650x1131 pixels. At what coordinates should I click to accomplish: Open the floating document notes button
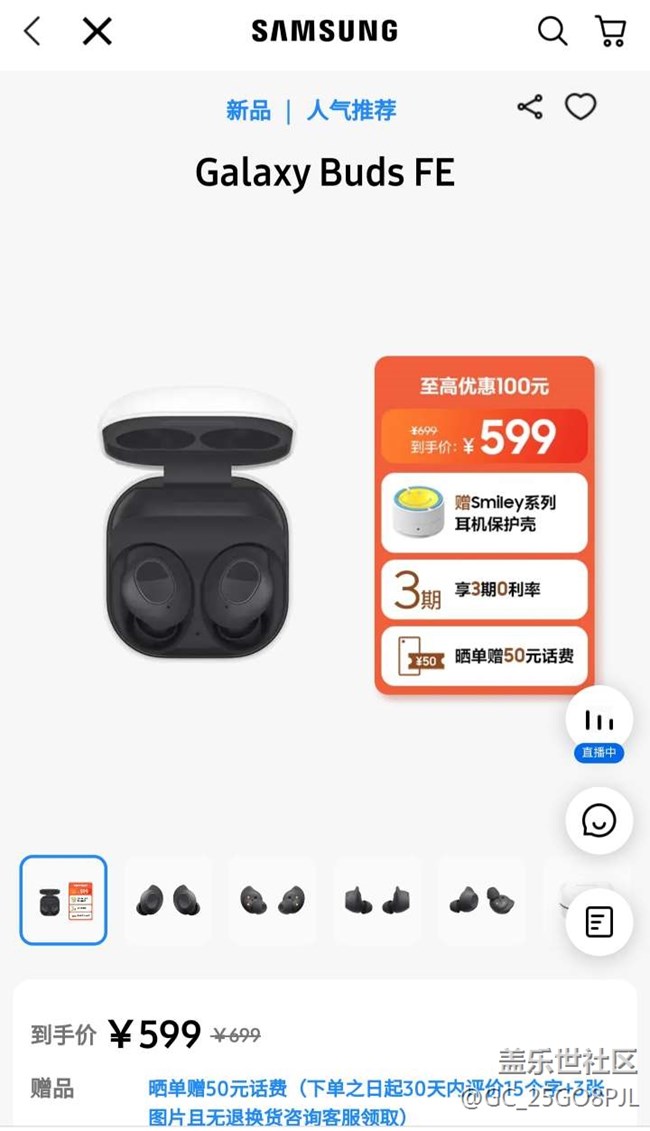599,921
